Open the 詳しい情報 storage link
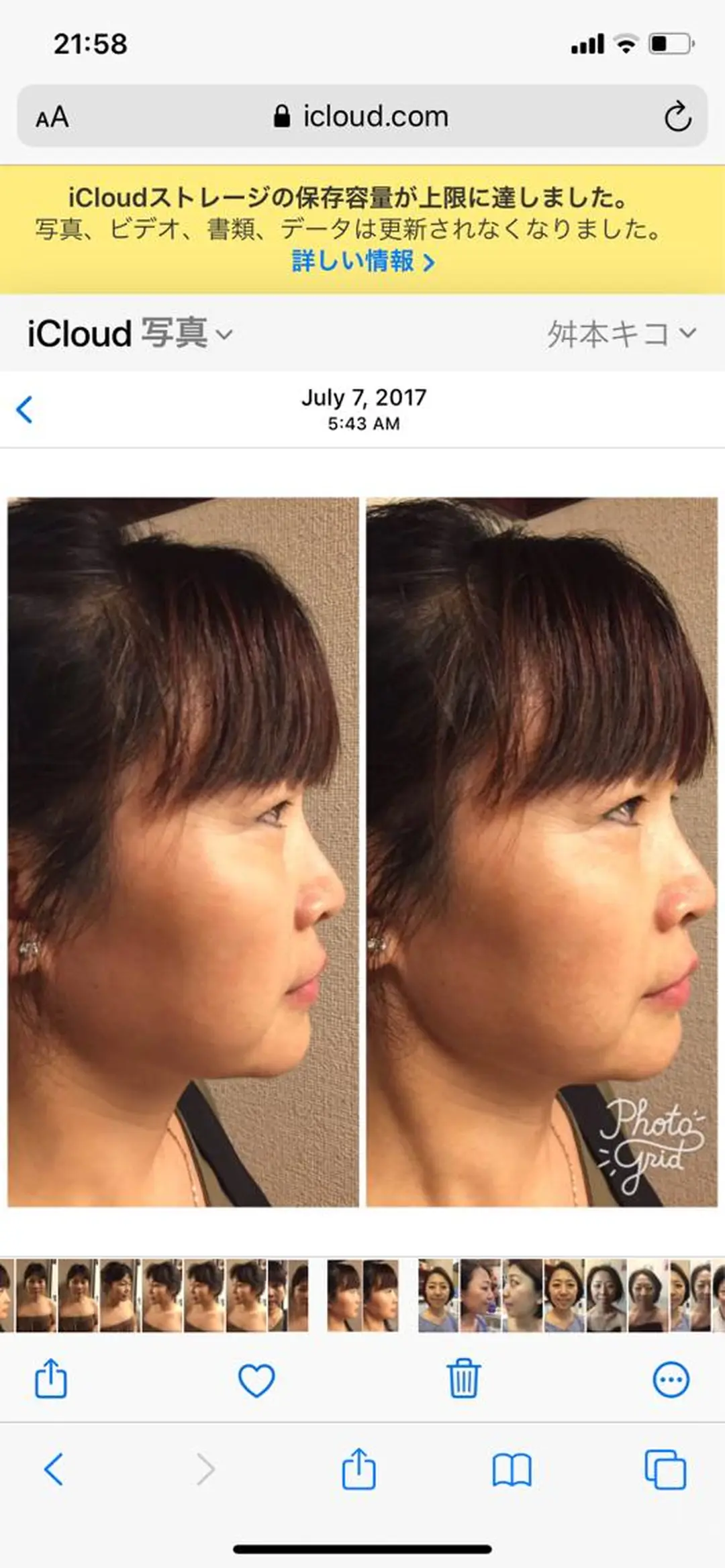Screen dimensions: 725x1568 (x=362, y=261)
